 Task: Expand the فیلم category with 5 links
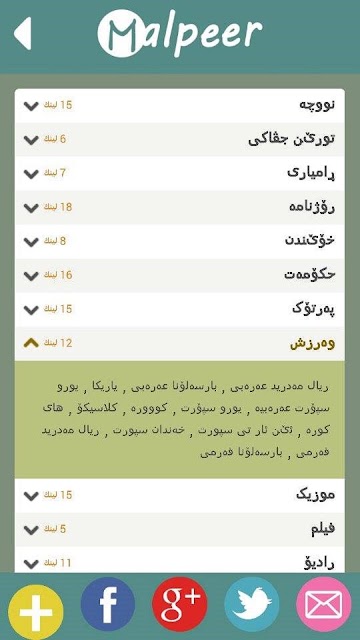point(180,529)
